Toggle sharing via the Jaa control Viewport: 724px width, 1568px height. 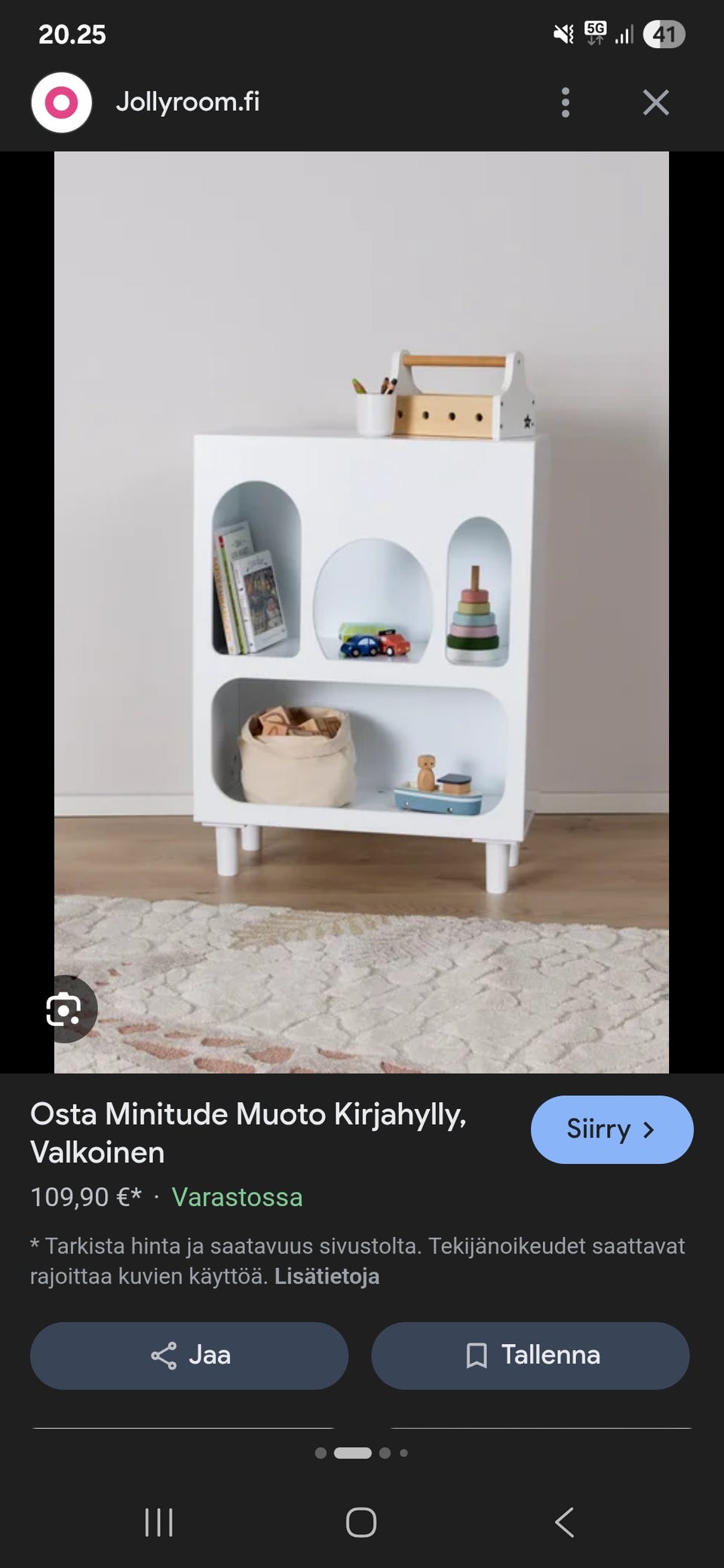[x=189, y=1355]
